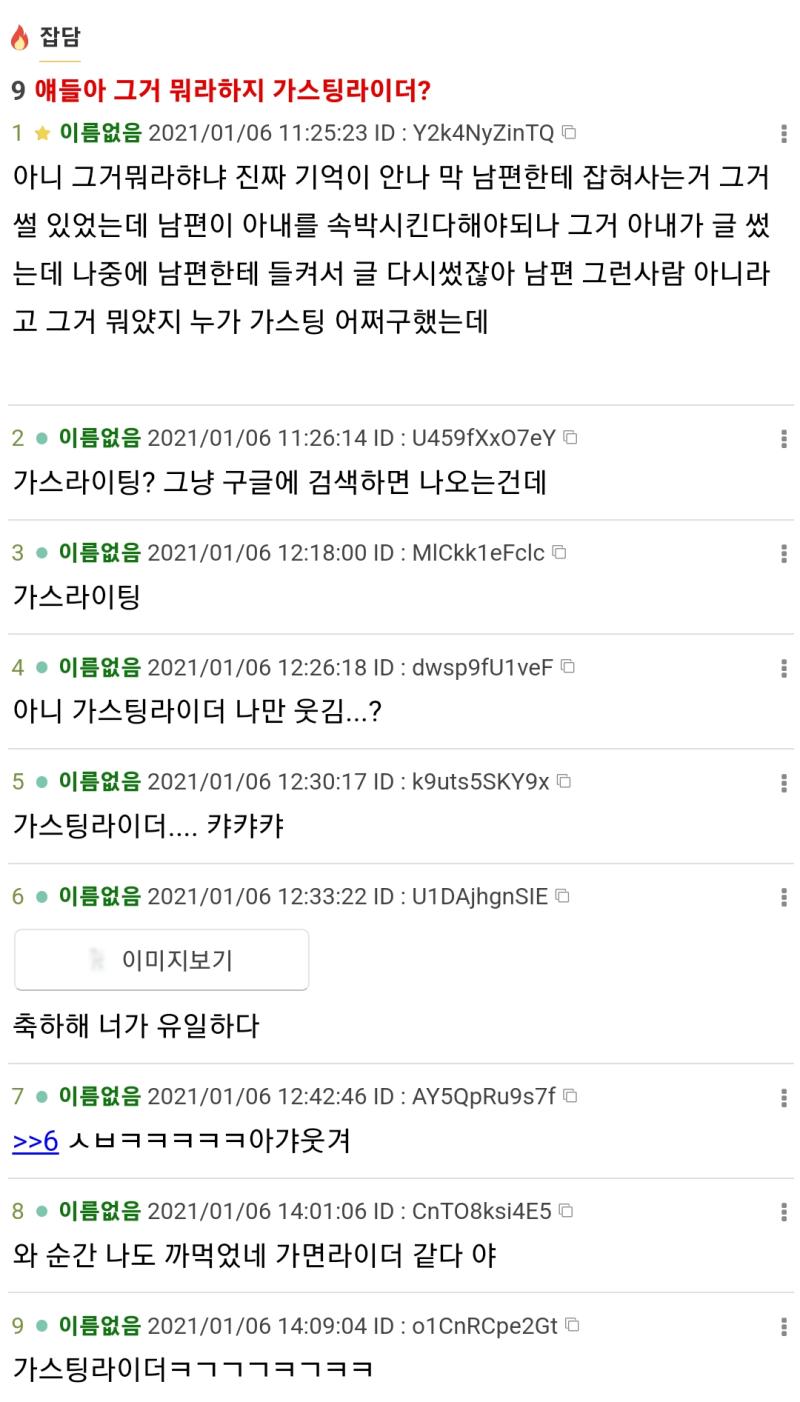The width and height of the screenshot is (800, 1402).
Task: Open overflow menu for comment 7
Action: tap(784, 1098)
